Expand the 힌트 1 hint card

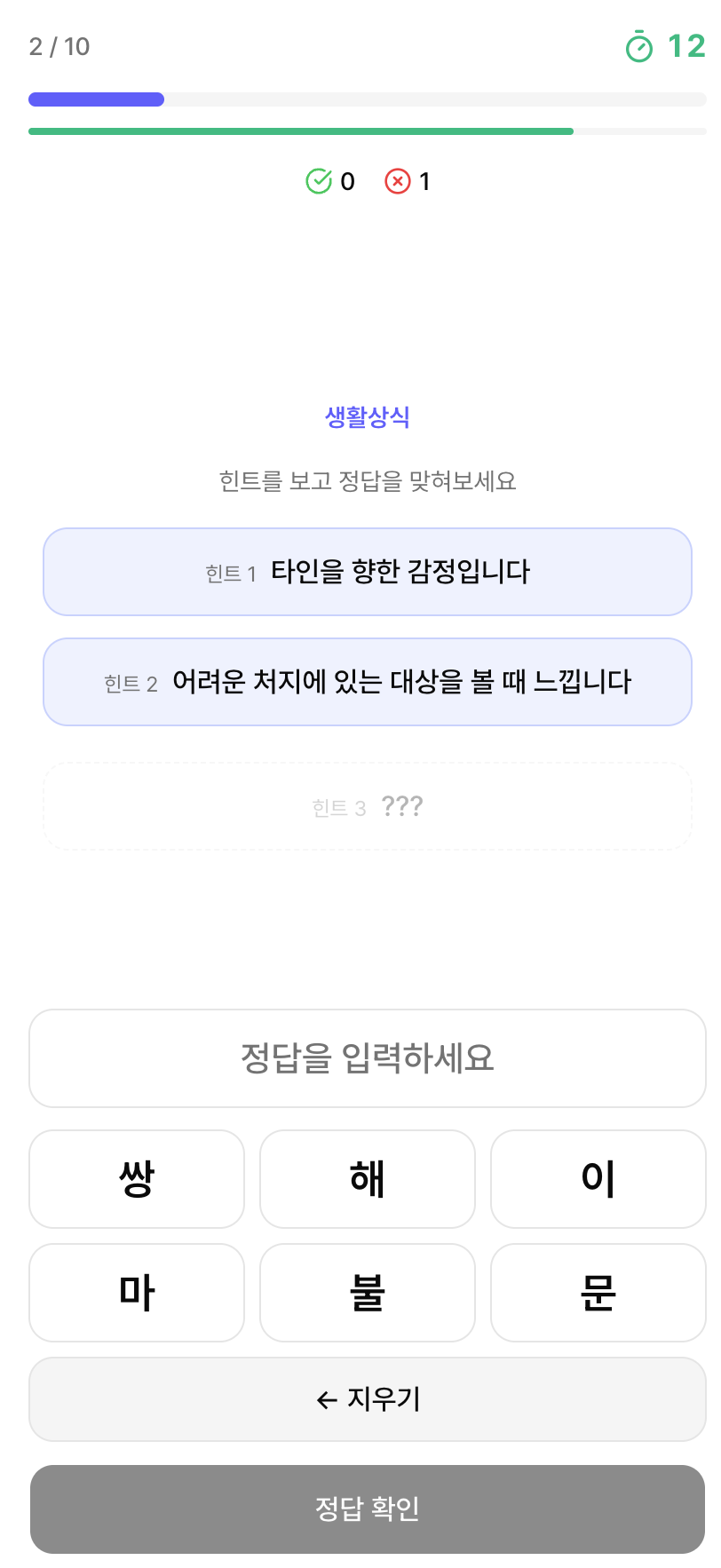tap(367, 571)
